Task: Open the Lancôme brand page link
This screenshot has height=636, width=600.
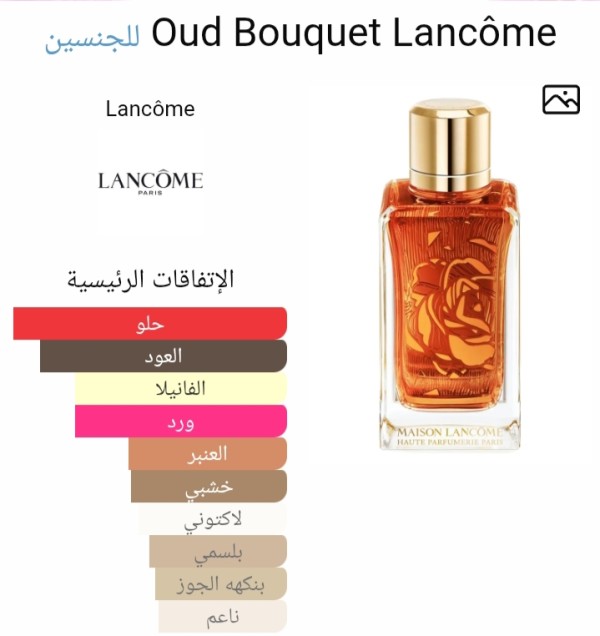Action: [150, 109]
